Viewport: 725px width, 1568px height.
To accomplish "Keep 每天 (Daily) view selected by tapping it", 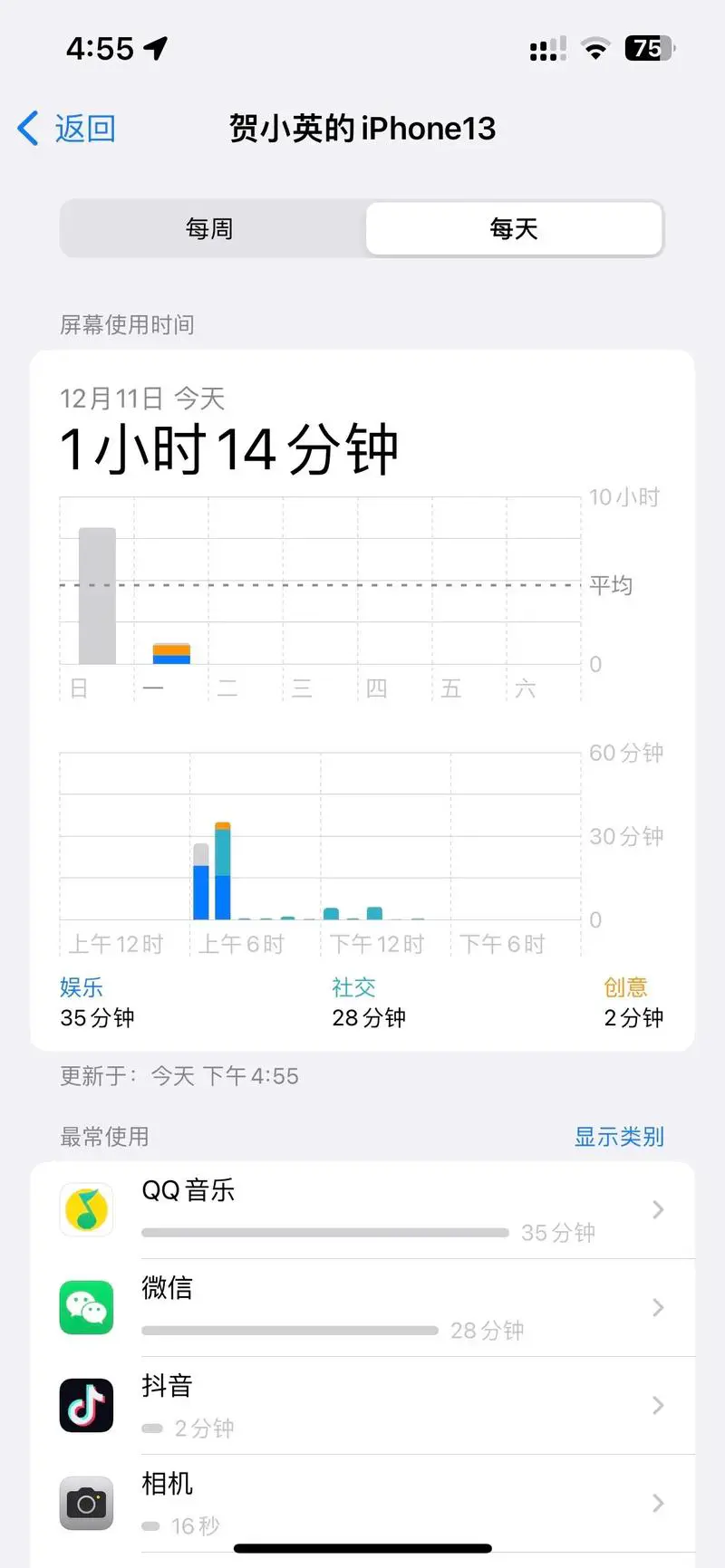I will click(513, 228).
